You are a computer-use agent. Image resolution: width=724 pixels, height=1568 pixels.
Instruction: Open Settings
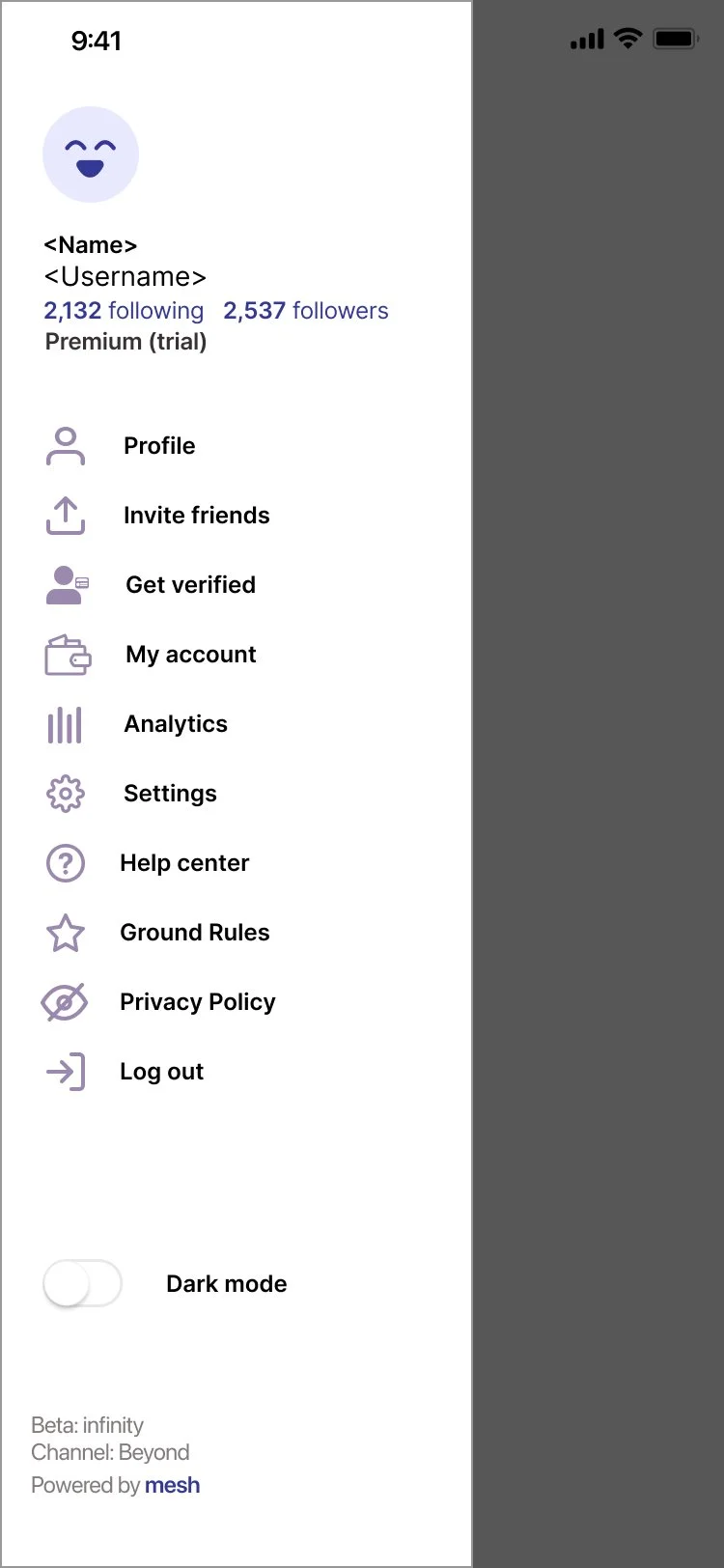[x=170, y=794]
